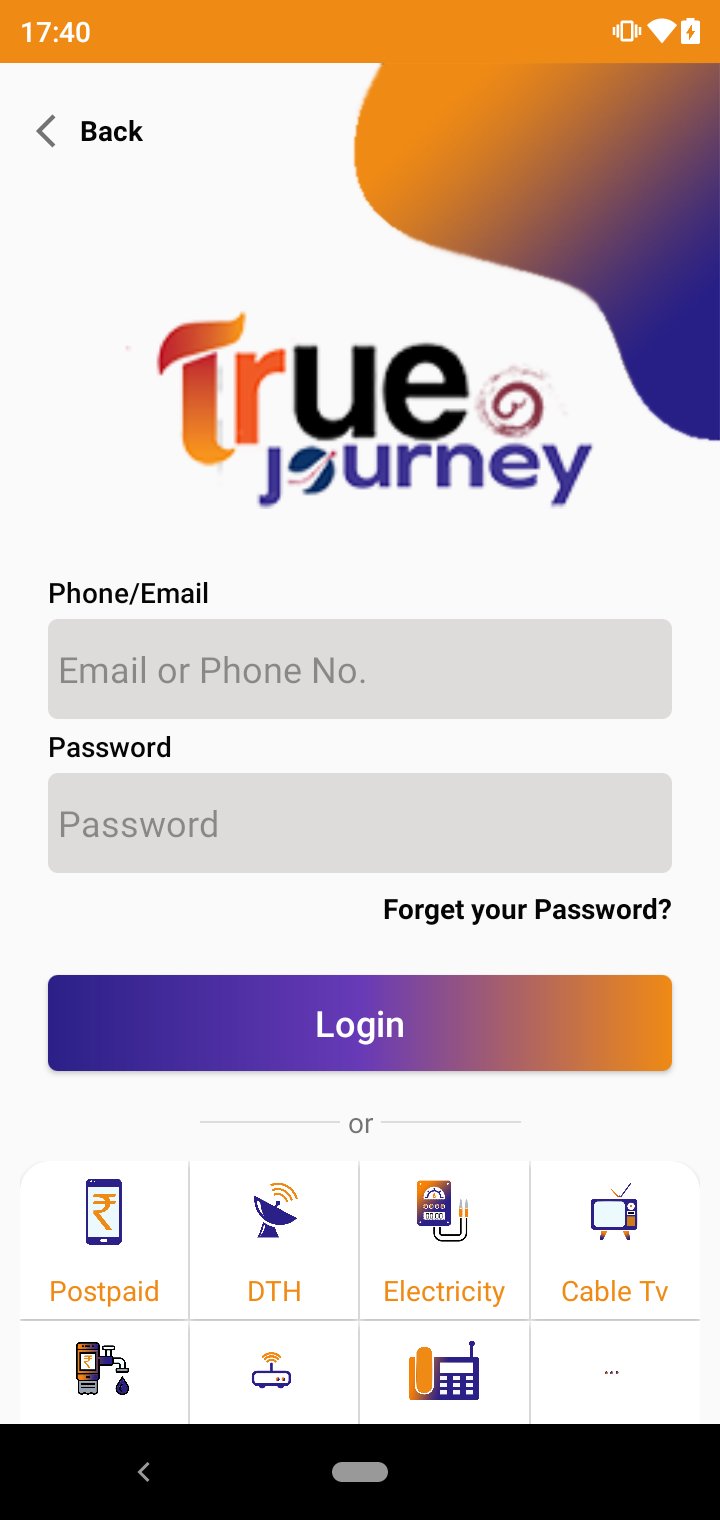The image size is (720, 1520).
Task: Click the Email or Phone No. field
Action: click(360, 669)
